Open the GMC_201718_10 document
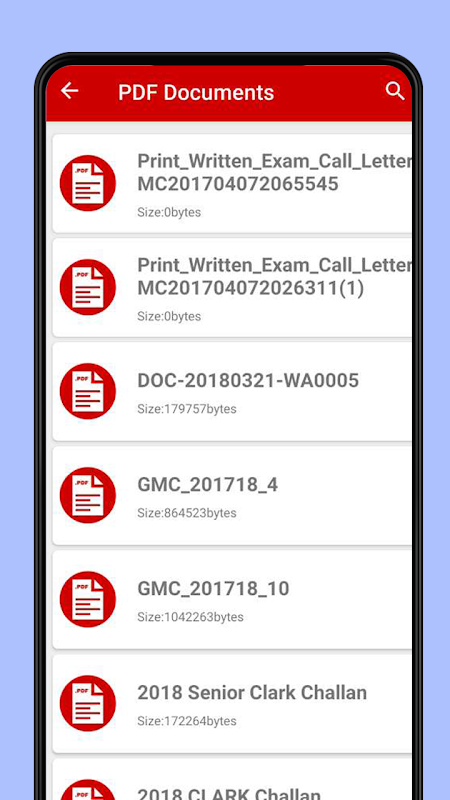 point(232,600)
